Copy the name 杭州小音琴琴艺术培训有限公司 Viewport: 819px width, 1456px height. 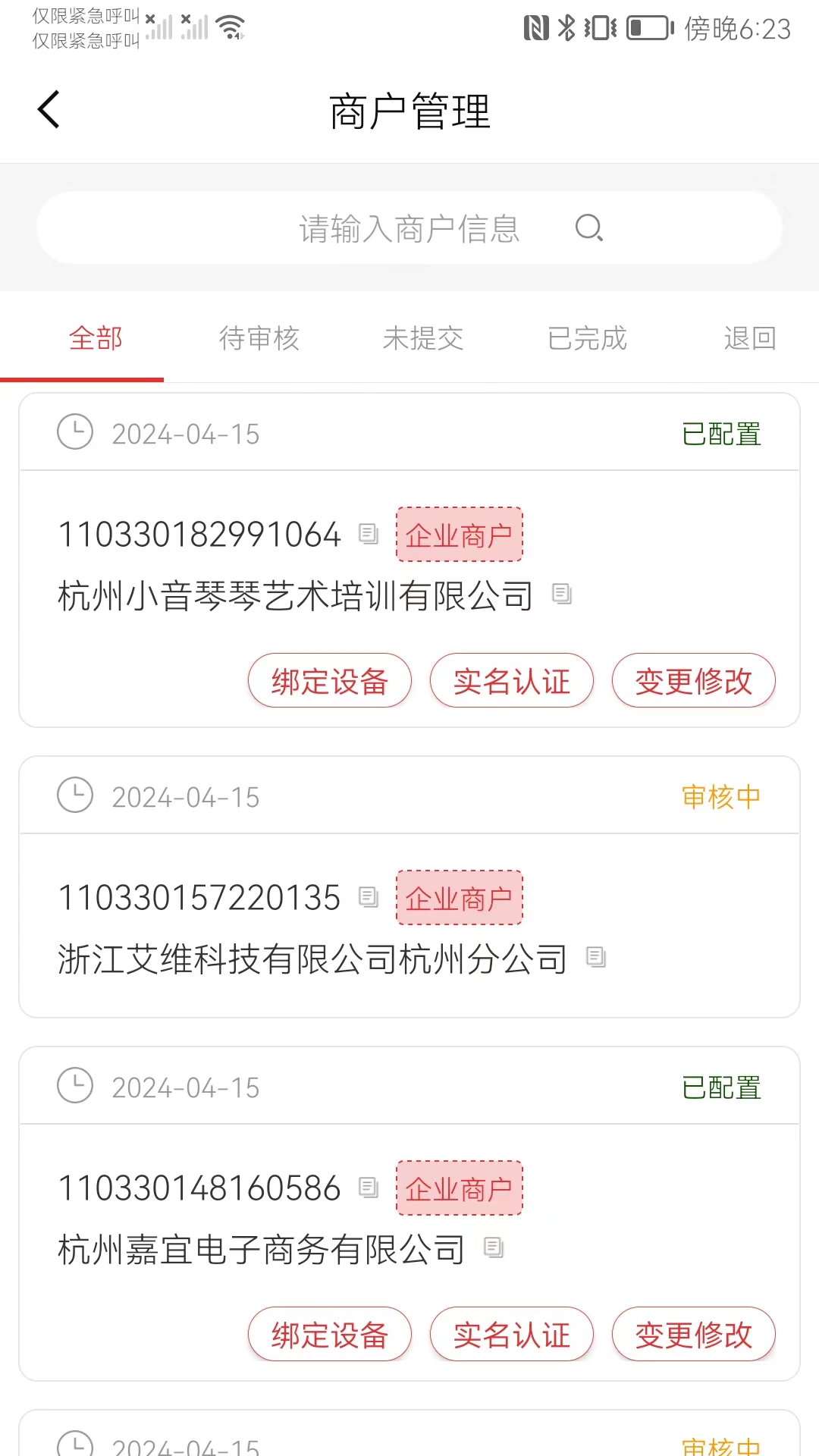[x=562, y=594]
